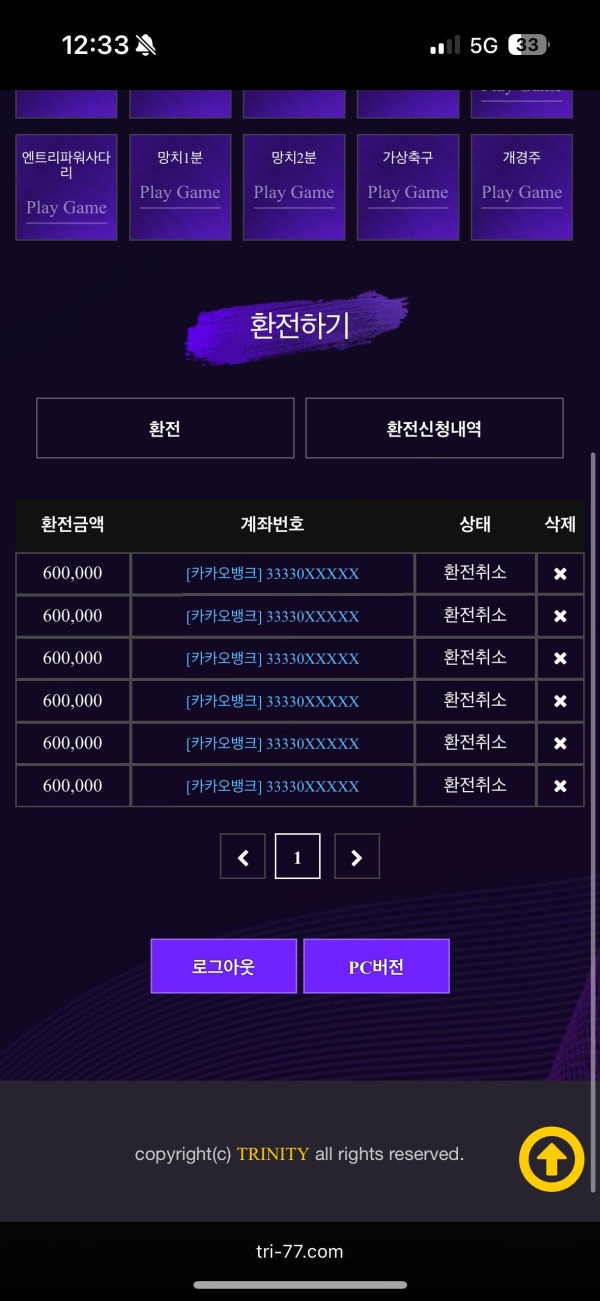Go to the next page arrow

point(356,857)
